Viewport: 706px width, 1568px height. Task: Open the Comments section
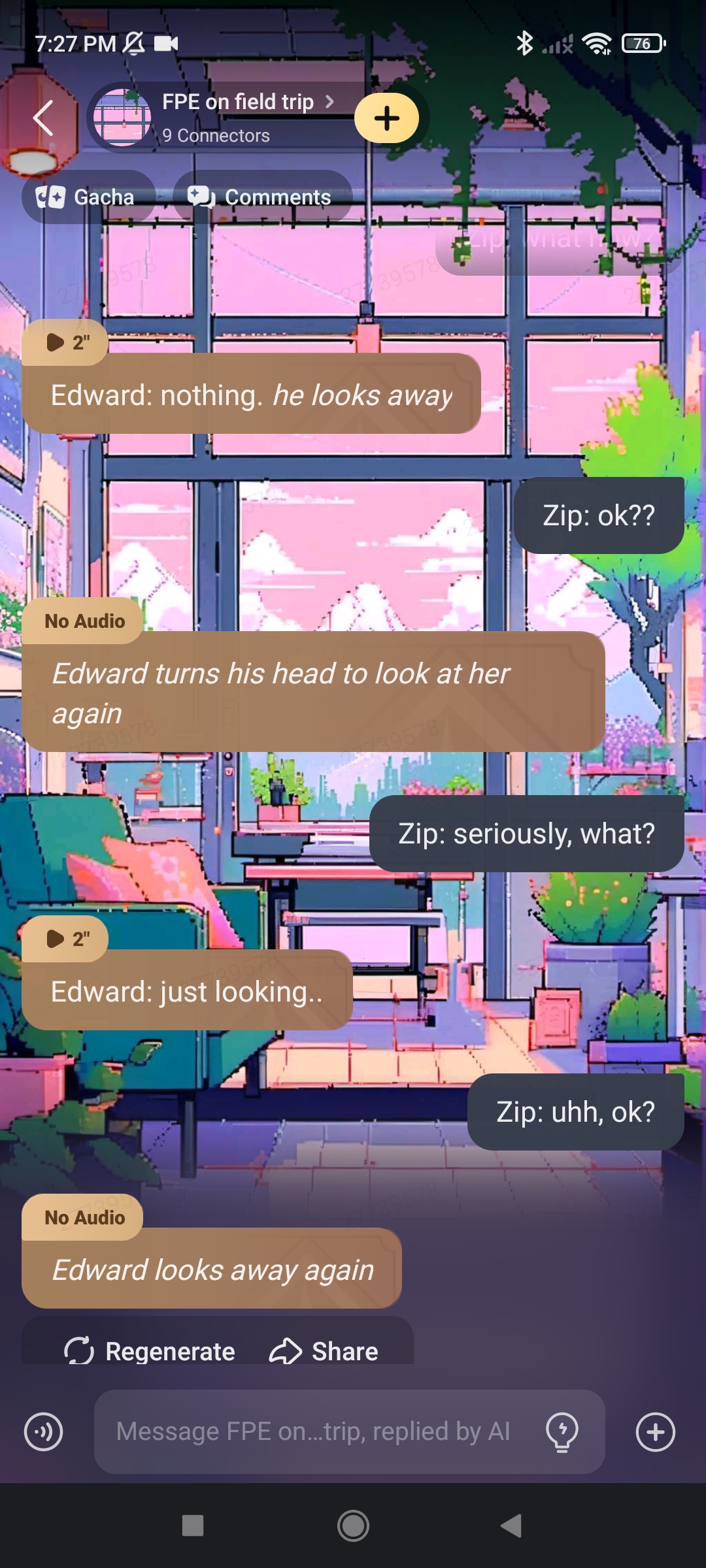[261, 197]
